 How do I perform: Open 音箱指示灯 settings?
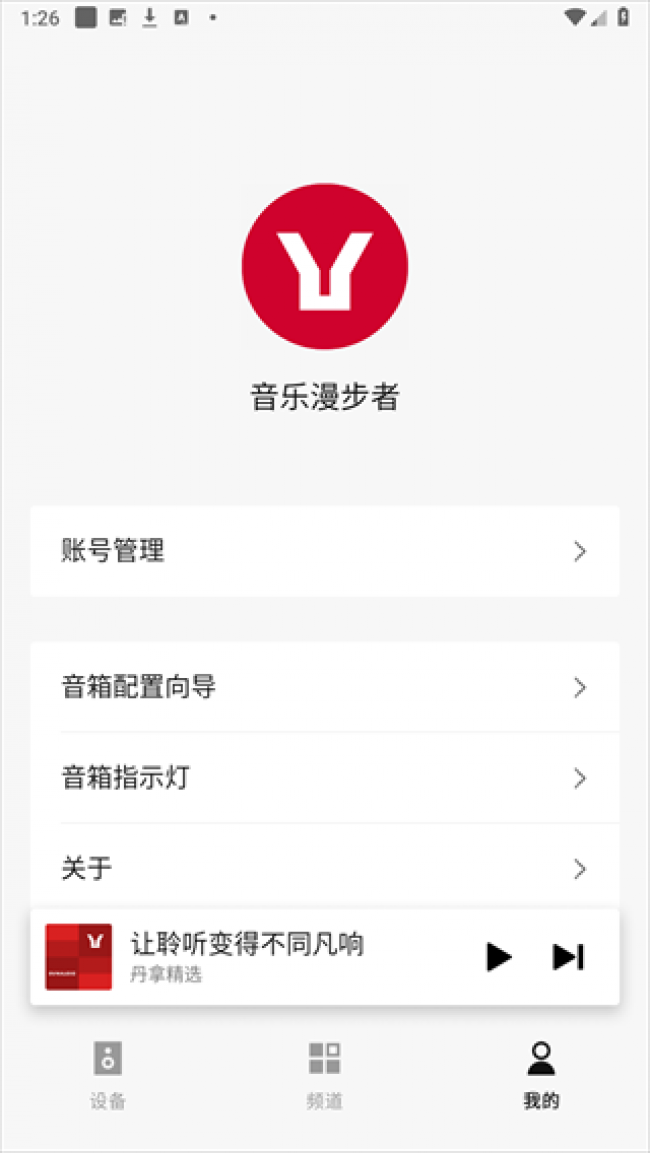(x=325, y=778)
